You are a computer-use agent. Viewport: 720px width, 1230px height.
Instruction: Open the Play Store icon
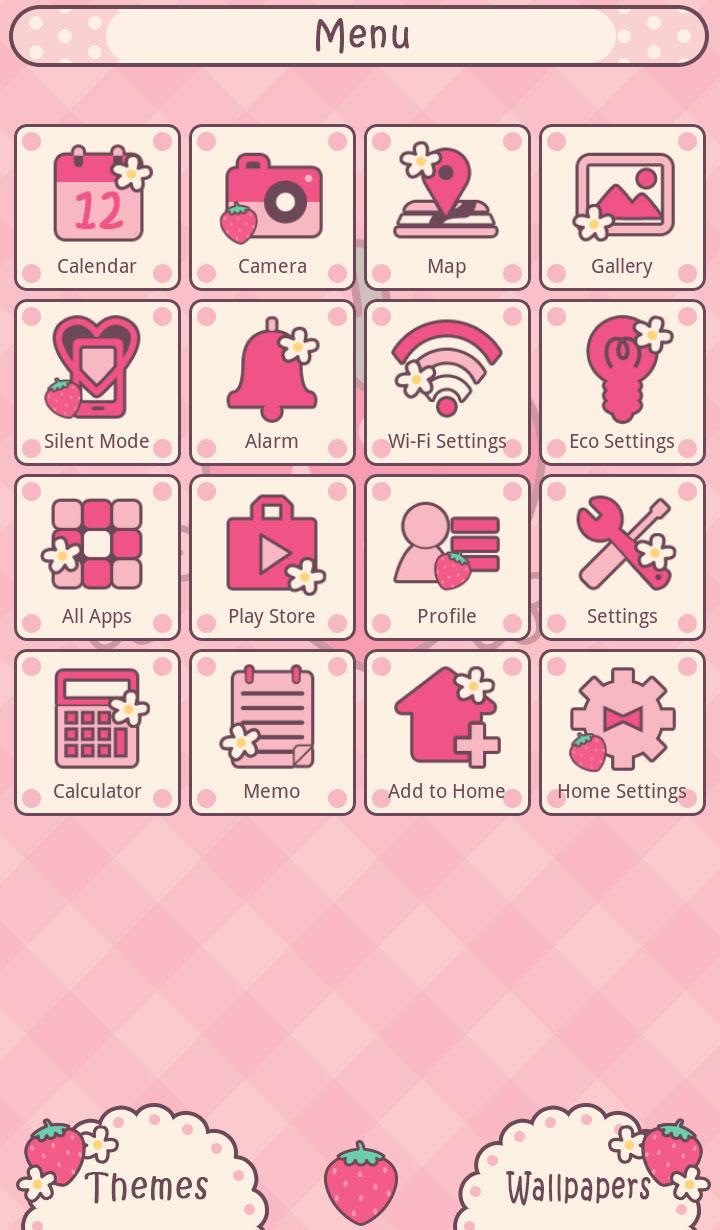click(272, 545)
